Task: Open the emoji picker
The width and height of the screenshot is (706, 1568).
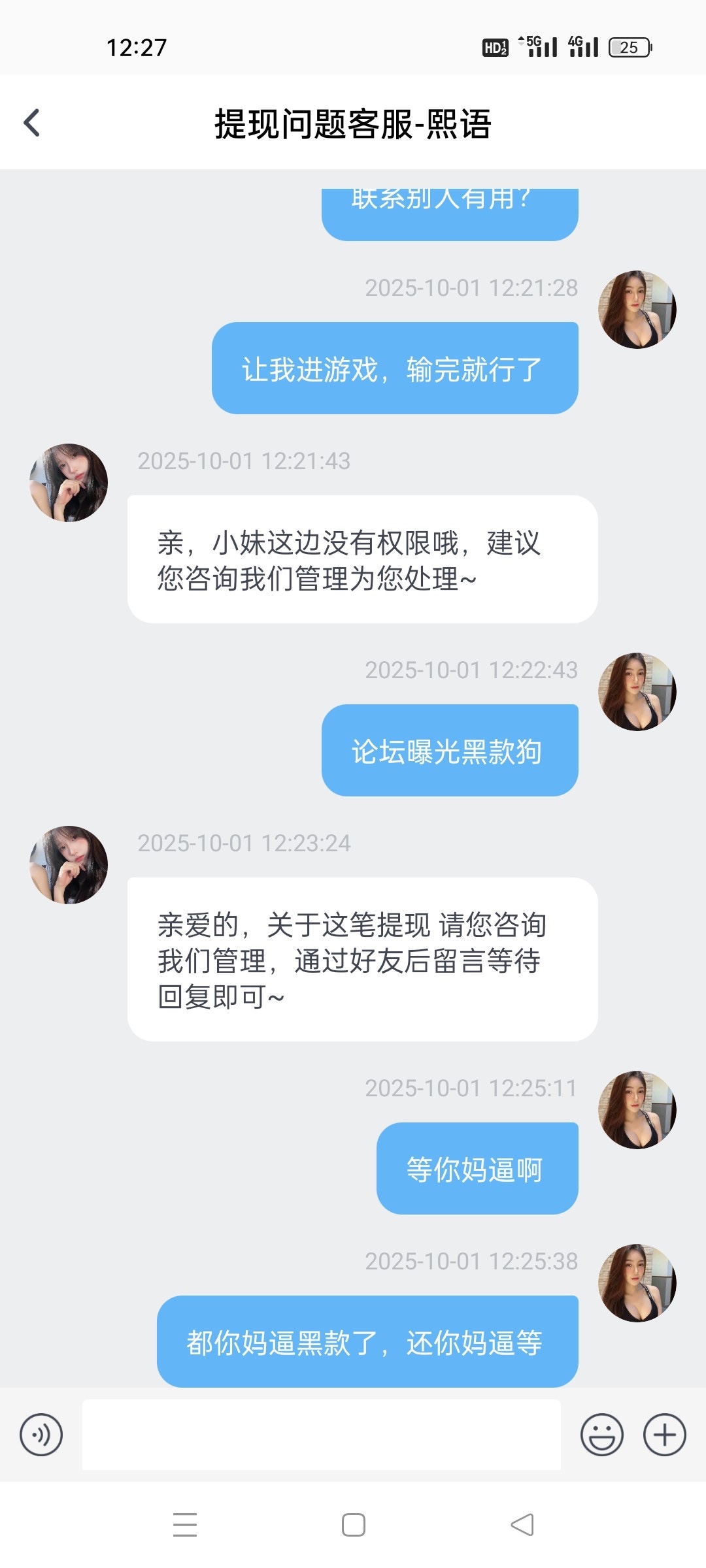Action: 601,1435
